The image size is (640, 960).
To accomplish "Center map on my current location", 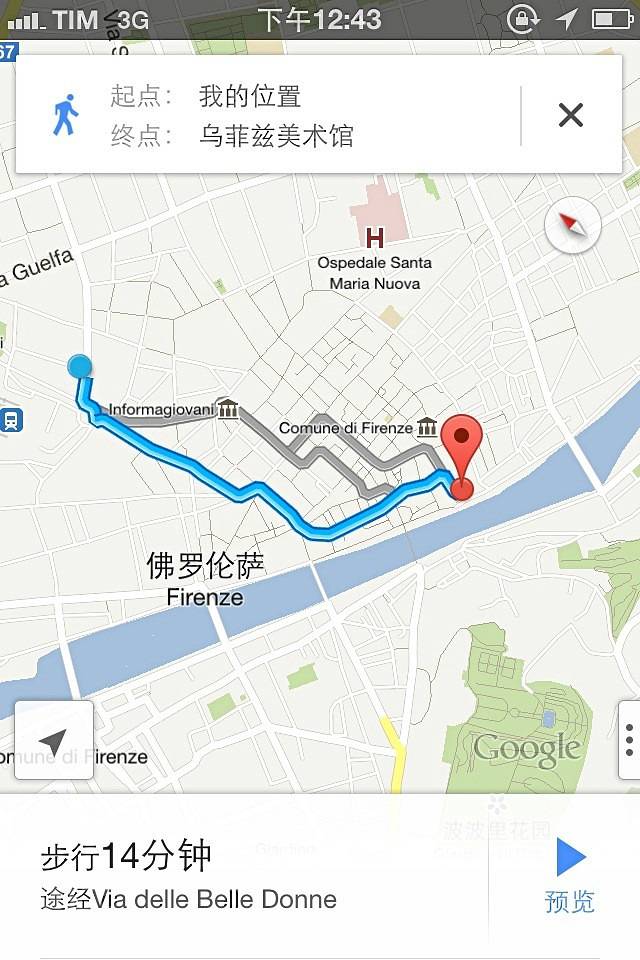I will 53,741.
